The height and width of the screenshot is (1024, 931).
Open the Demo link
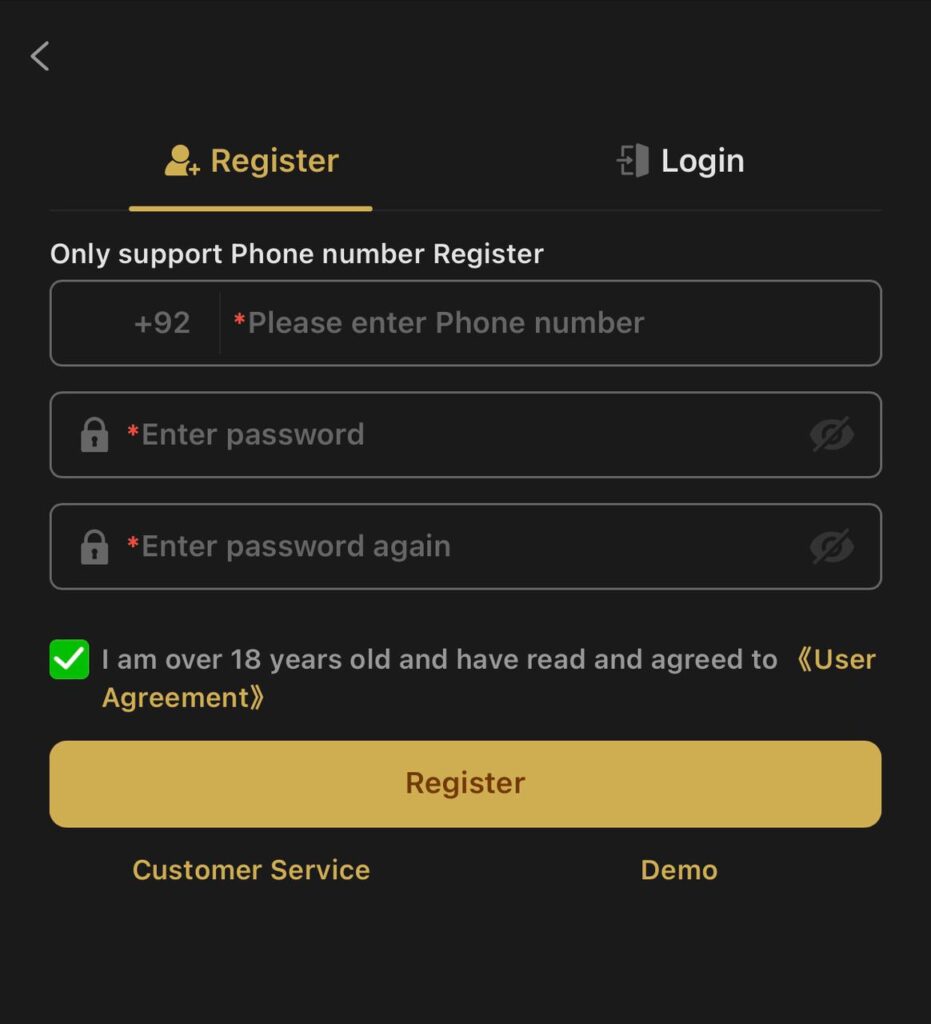click(x=679, y=870)
